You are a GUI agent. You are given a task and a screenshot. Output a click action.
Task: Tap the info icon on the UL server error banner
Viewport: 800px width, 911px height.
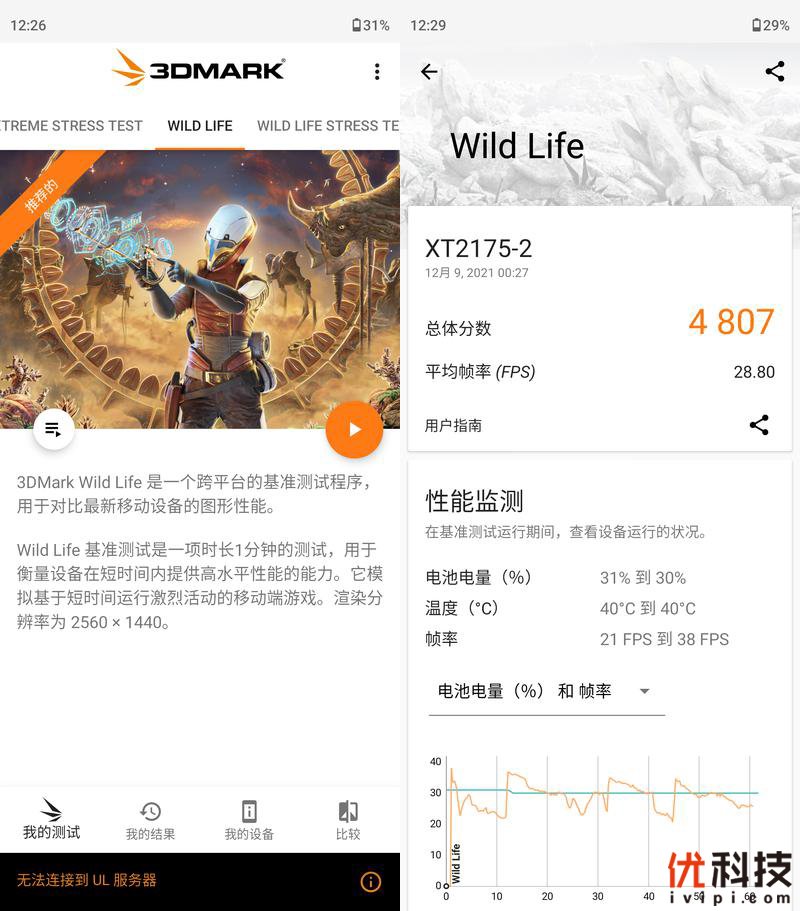(370, 881)
